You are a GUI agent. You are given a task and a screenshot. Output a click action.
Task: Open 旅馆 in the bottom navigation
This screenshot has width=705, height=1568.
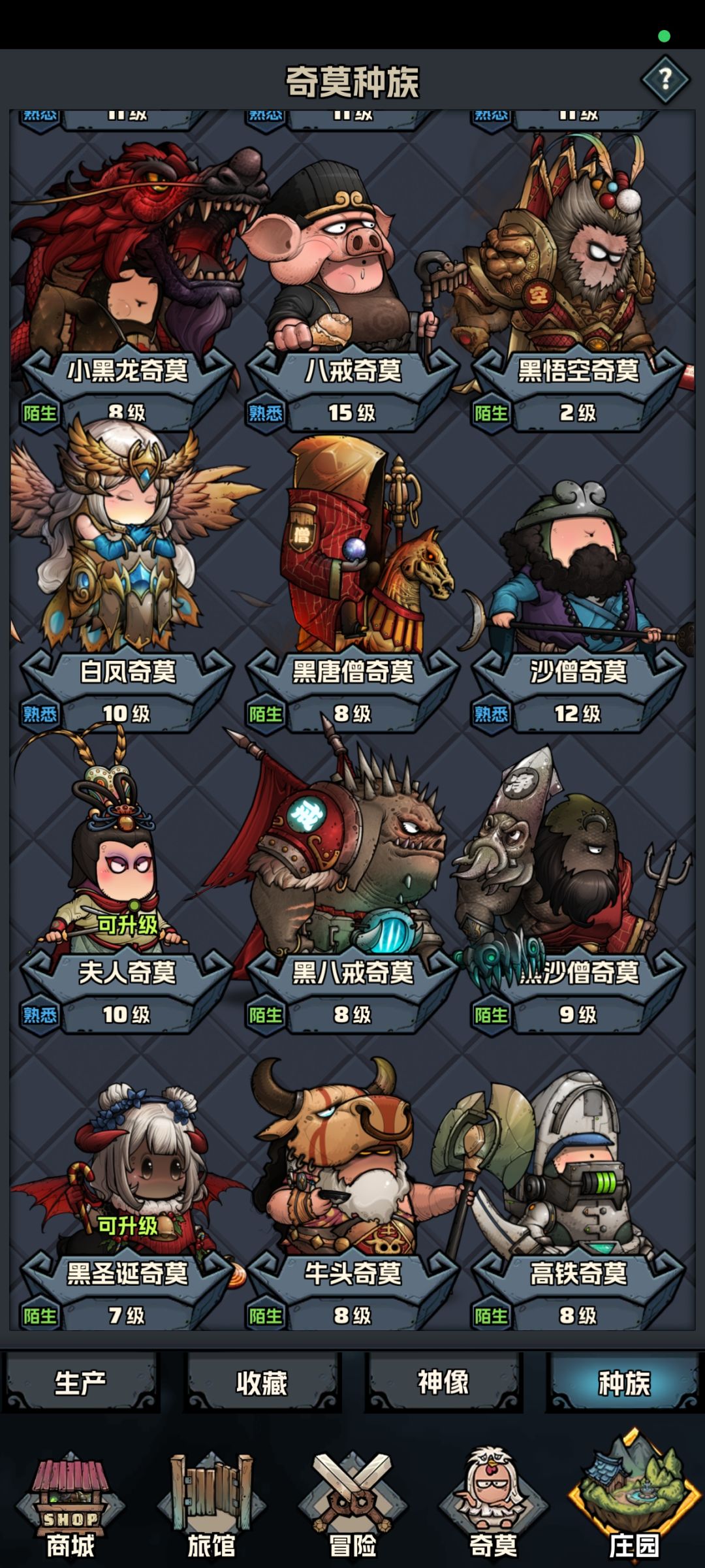[x=211, y=1505]
